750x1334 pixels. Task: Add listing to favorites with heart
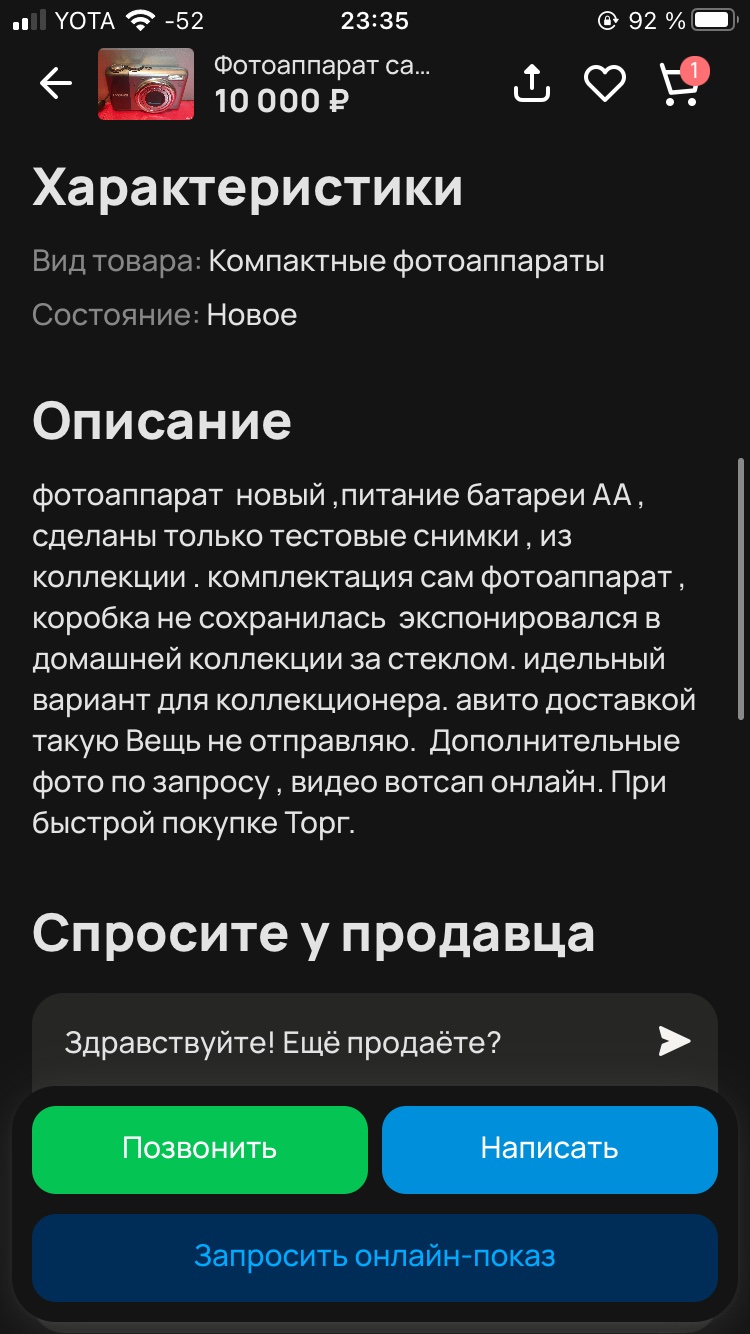coord(605,84)
